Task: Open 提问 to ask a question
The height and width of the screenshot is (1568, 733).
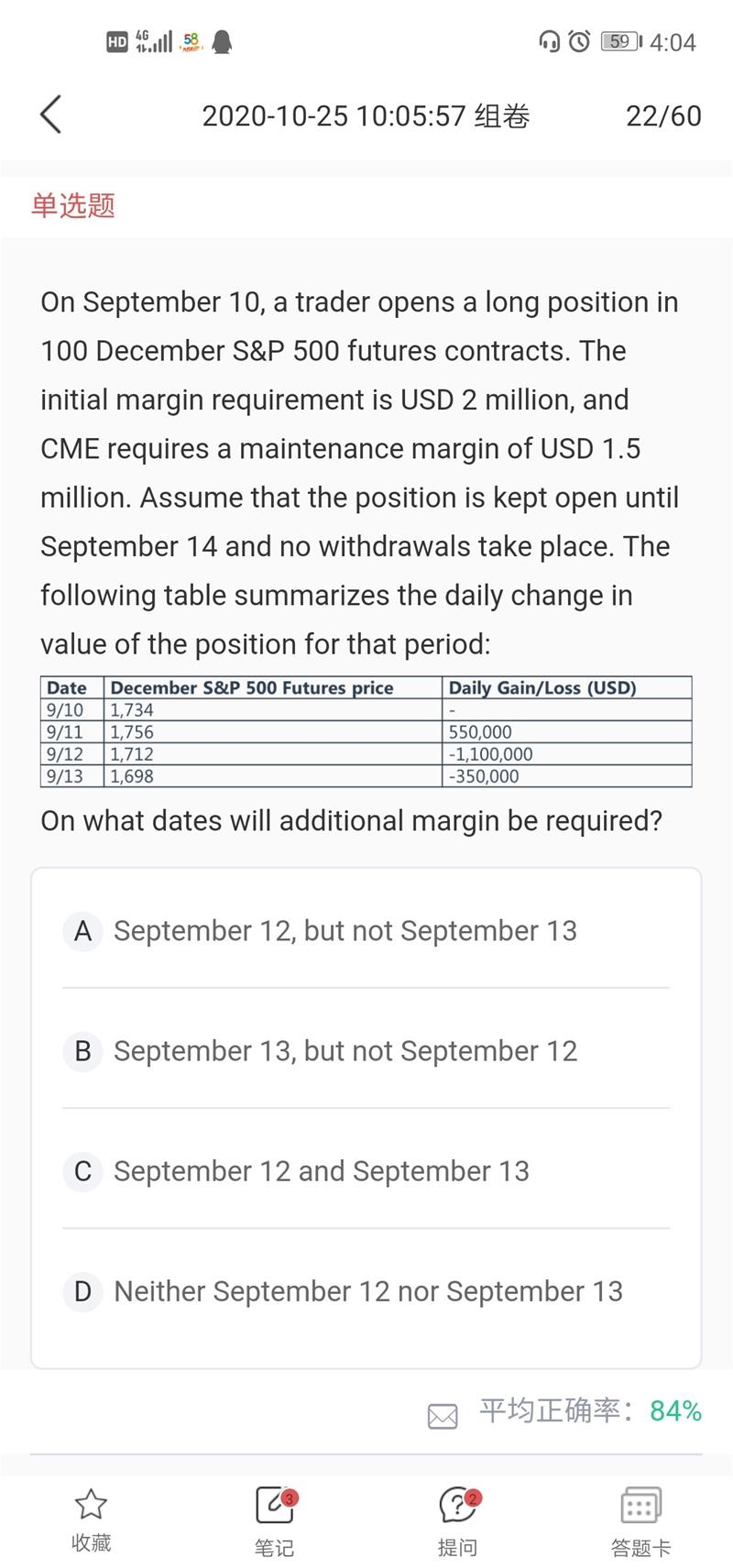Action: pos(457,1520)
